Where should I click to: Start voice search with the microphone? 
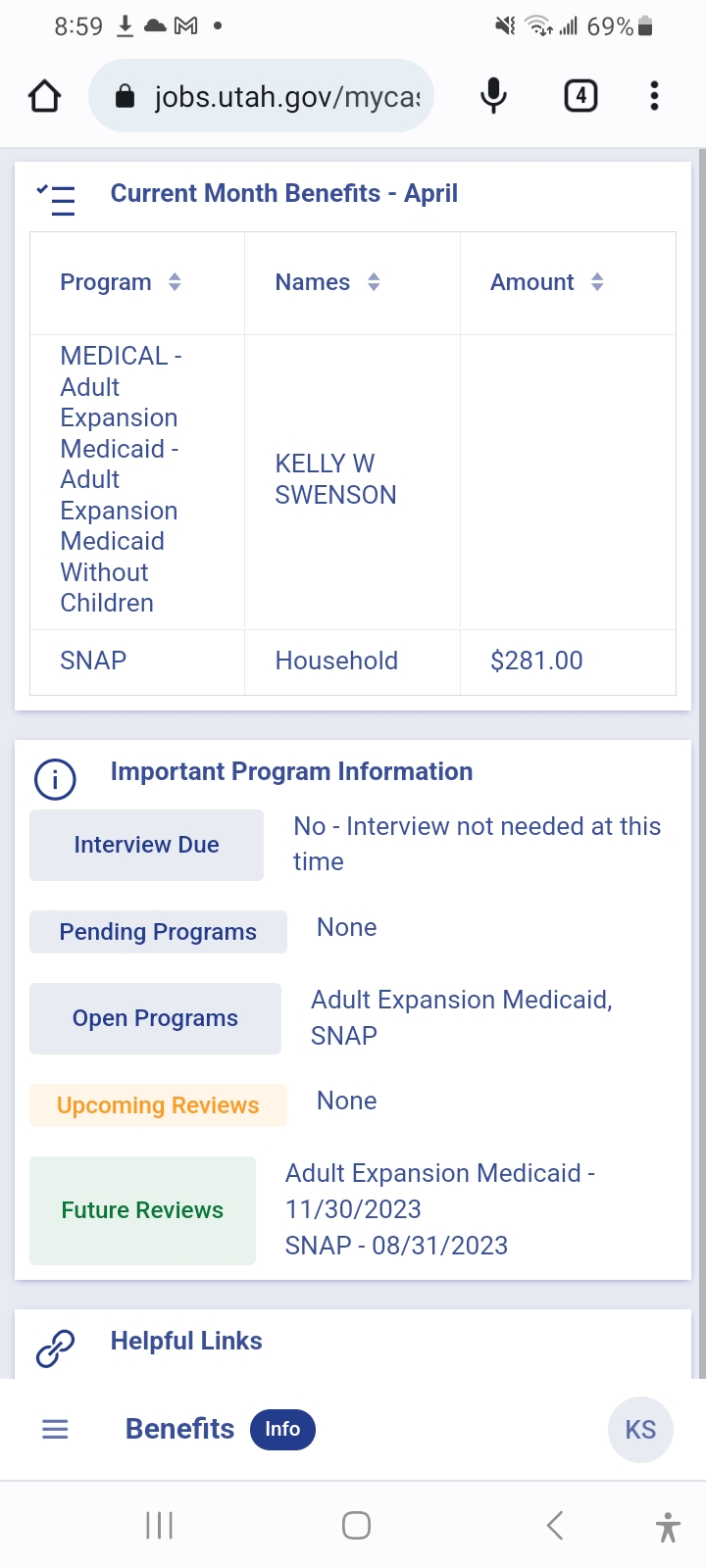point(494,96)
